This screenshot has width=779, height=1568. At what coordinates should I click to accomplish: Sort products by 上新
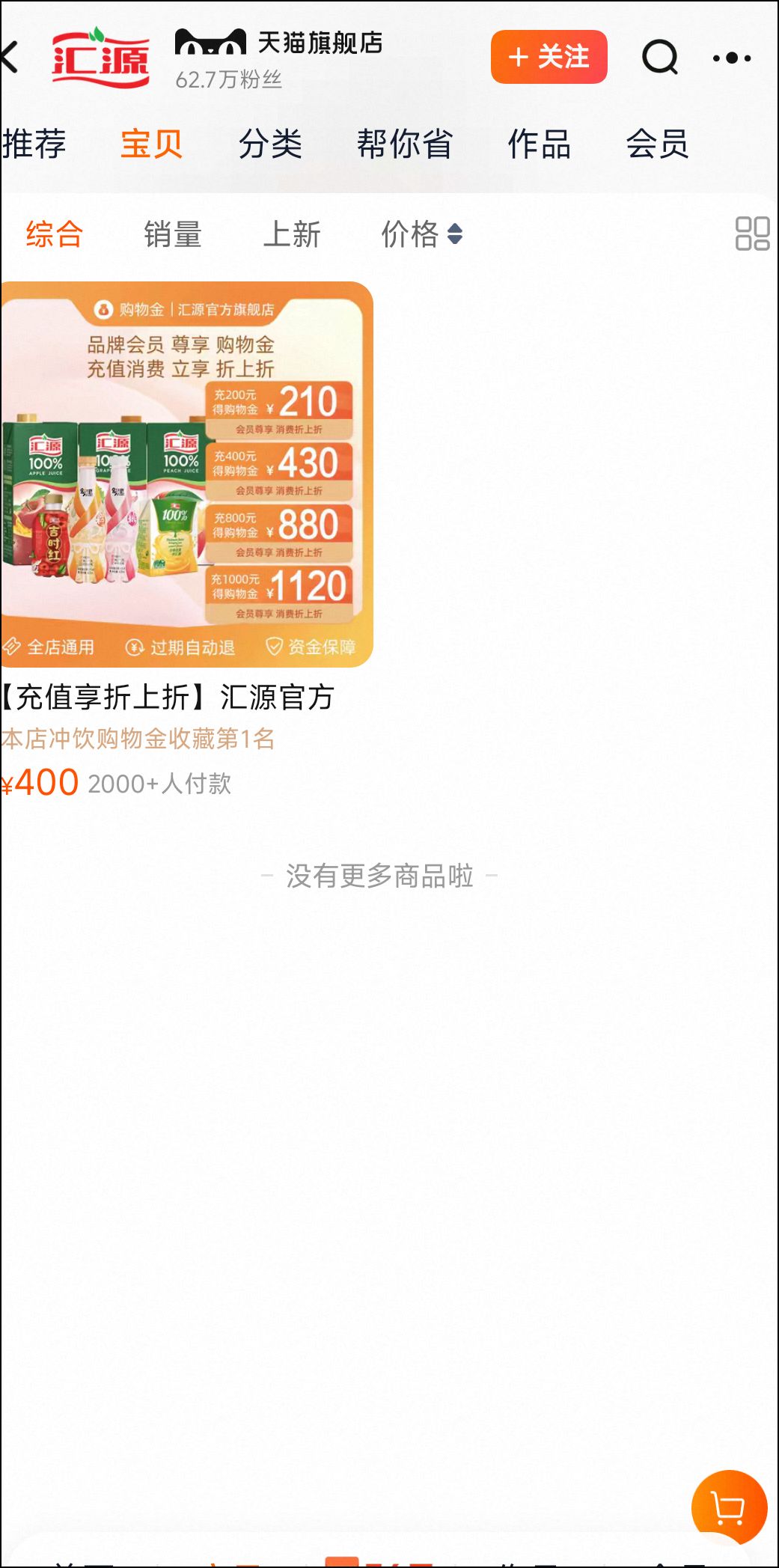click(292, 234)
